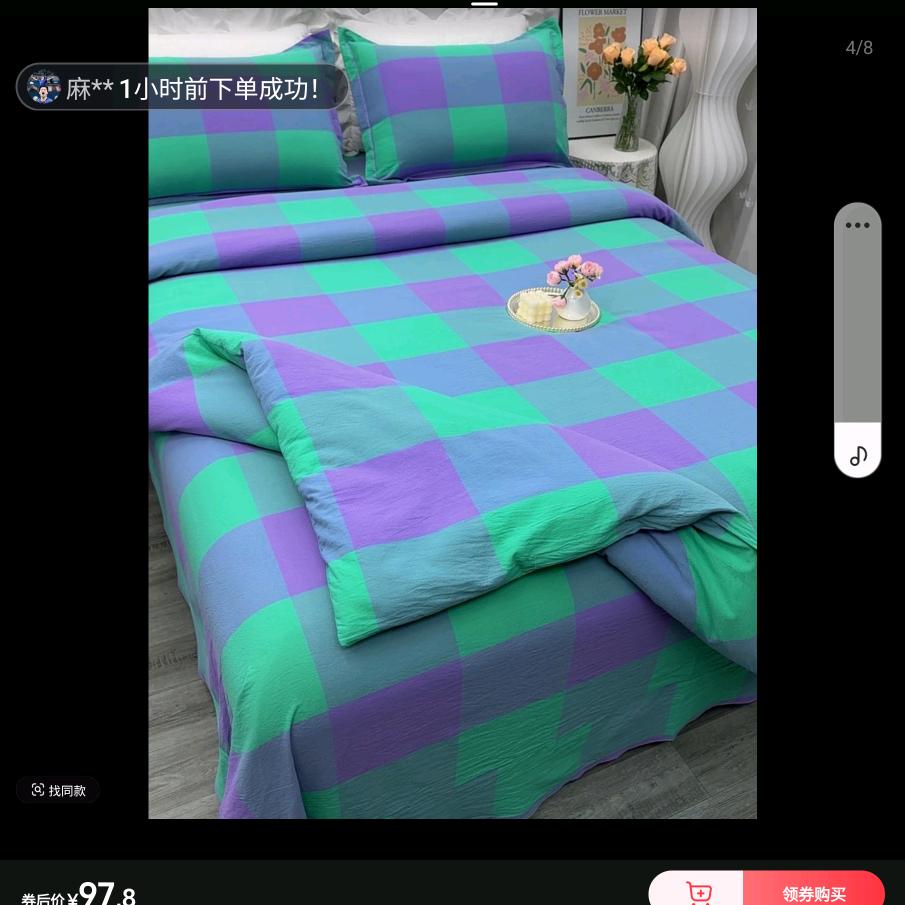This screenshot has height=905, width=905.
Task: Tap 找同款 to find similar items
Action: (x=58, y=790)
